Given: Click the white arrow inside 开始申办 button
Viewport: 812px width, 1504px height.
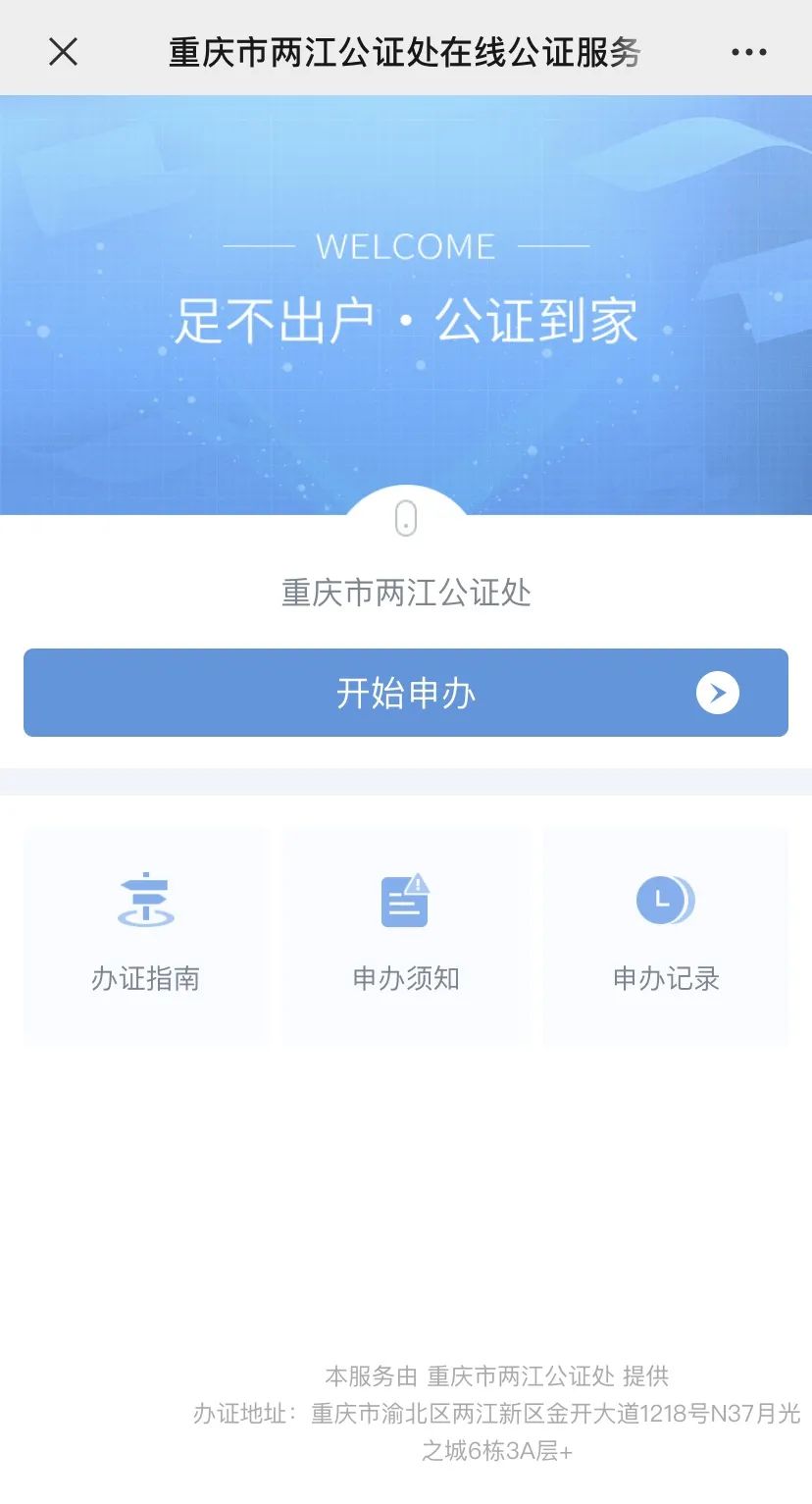Looking at the screenshot, I should [x=719, y=693].
